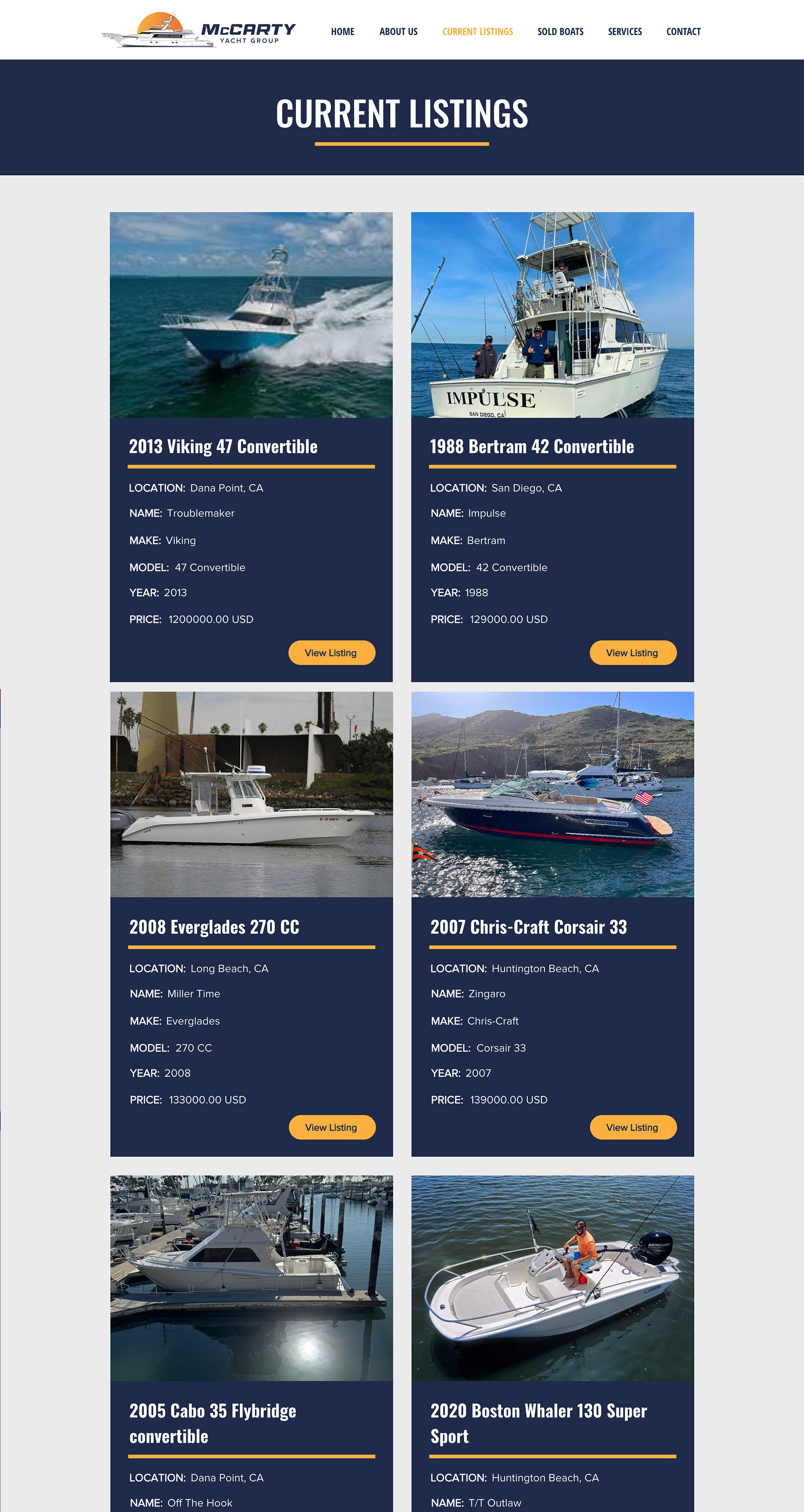Screen dimensions: 804x1512
Task: Tap the McCarty Yacht Group logo
Action: coord(198,30)
